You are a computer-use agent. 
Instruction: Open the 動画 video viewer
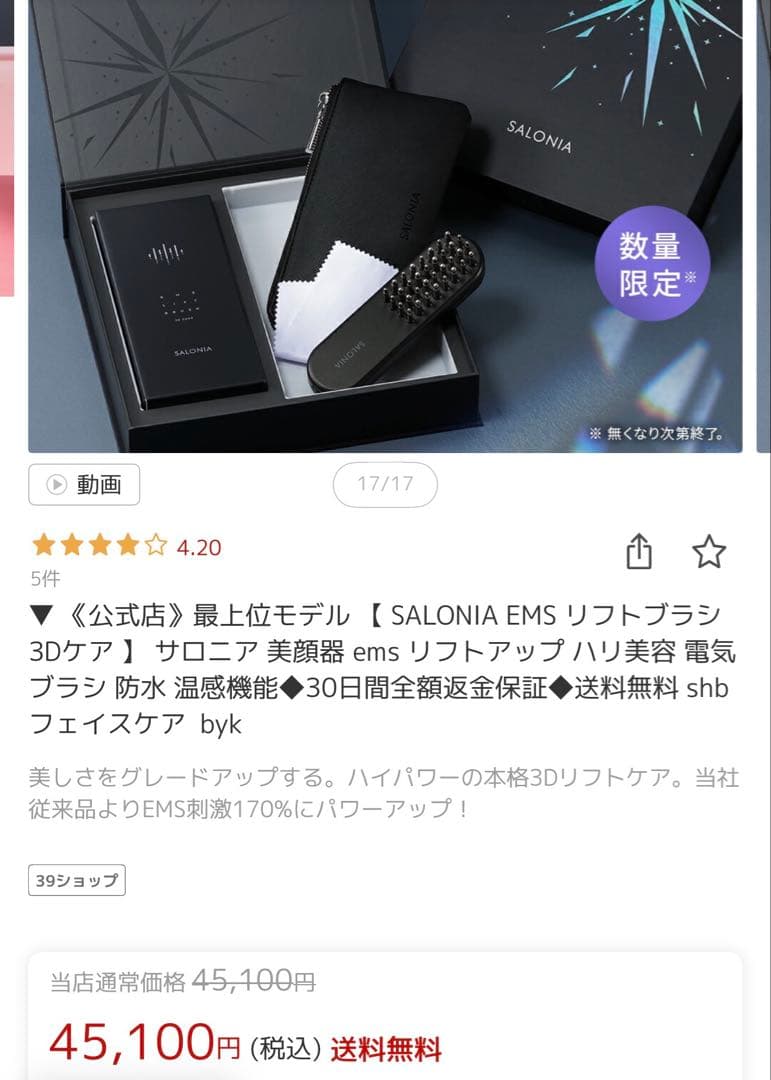(83, 485)
